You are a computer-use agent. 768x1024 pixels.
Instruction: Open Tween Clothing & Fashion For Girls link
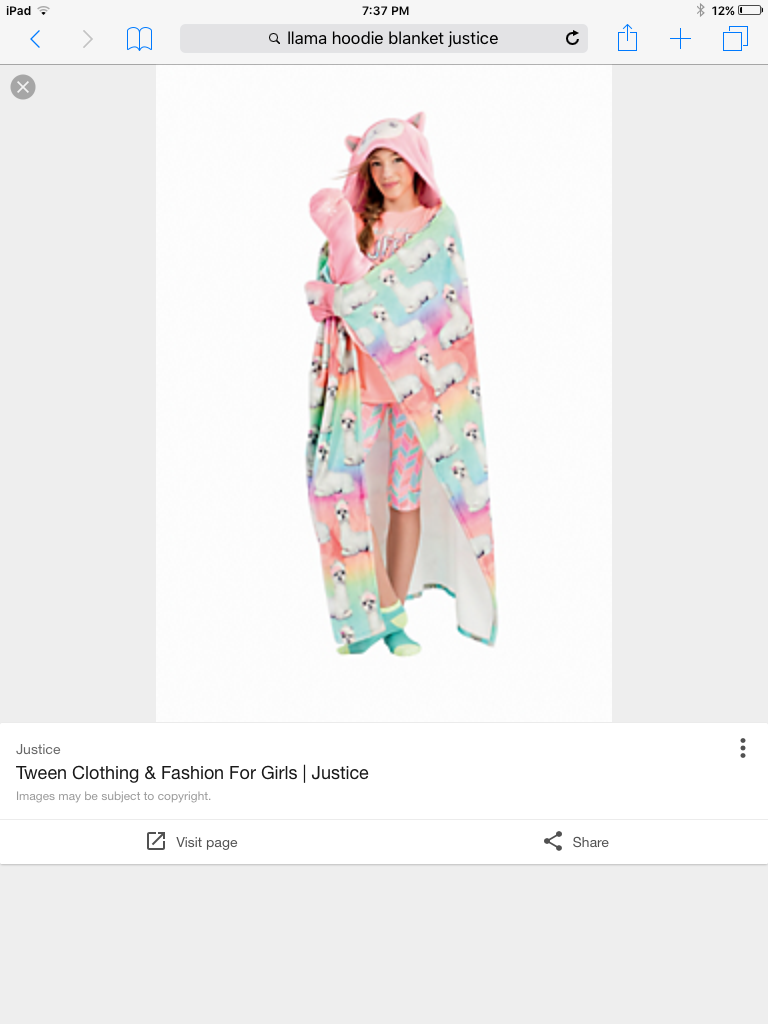(192, 773)
